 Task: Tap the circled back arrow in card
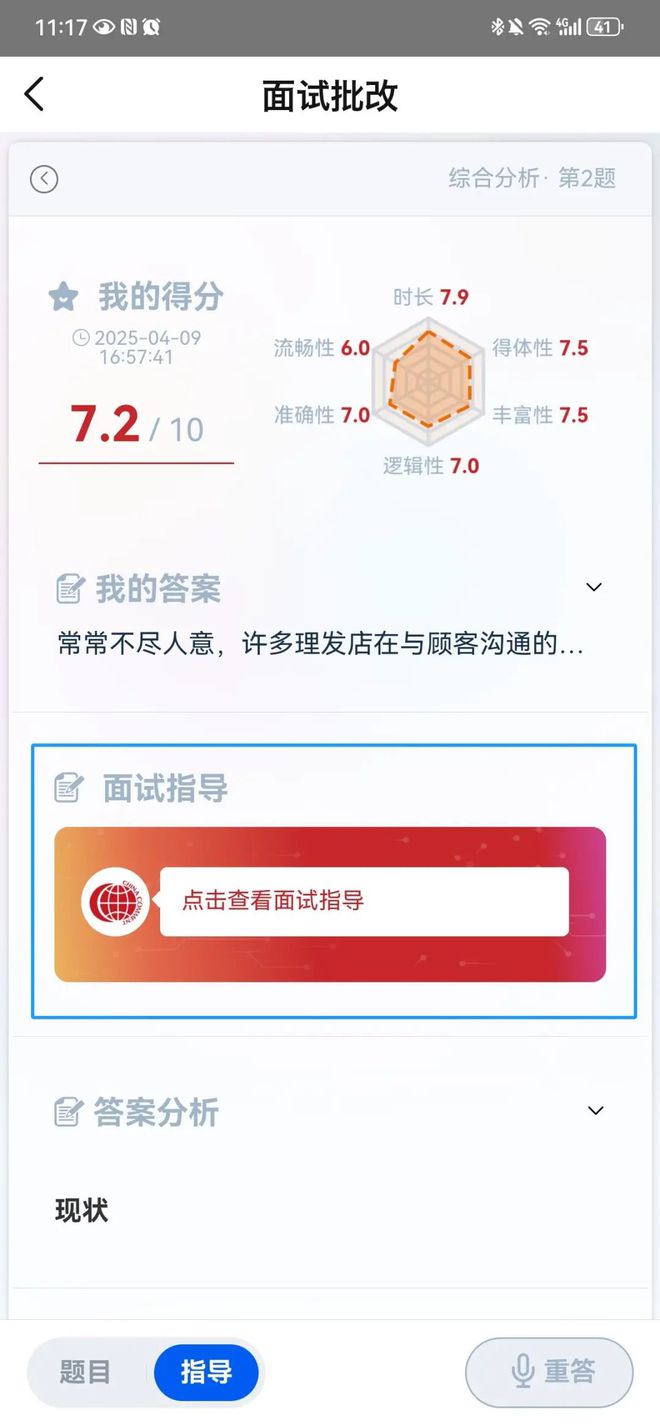click(x=44, y=179)
